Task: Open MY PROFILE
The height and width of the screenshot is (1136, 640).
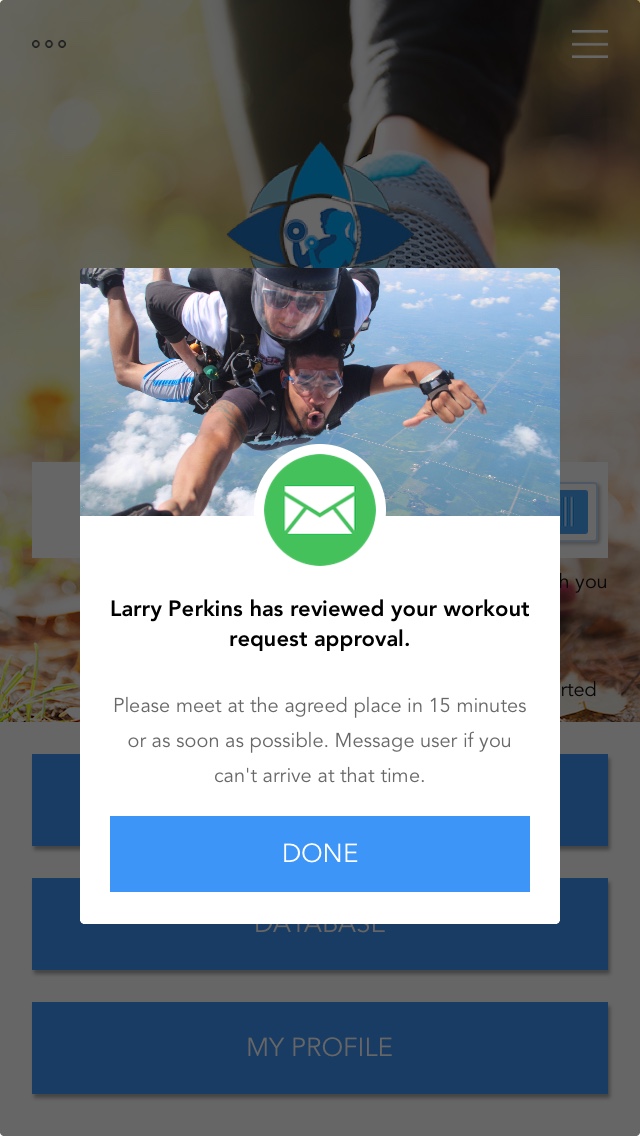Action: [320, 1047]
